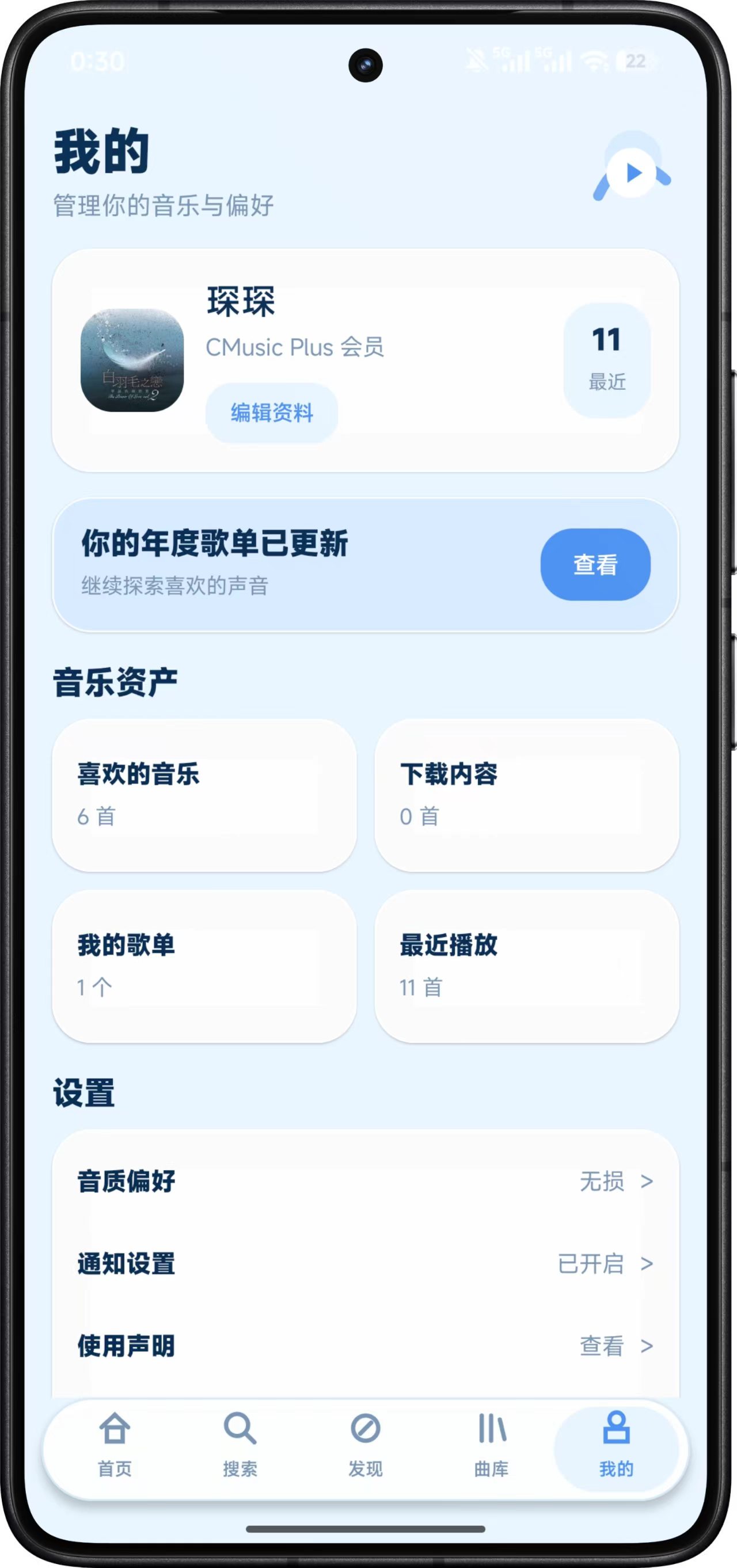Viewport: 737px width, 1568px height.
Task: Open 通知设置 row
Action: (365, 1263)
